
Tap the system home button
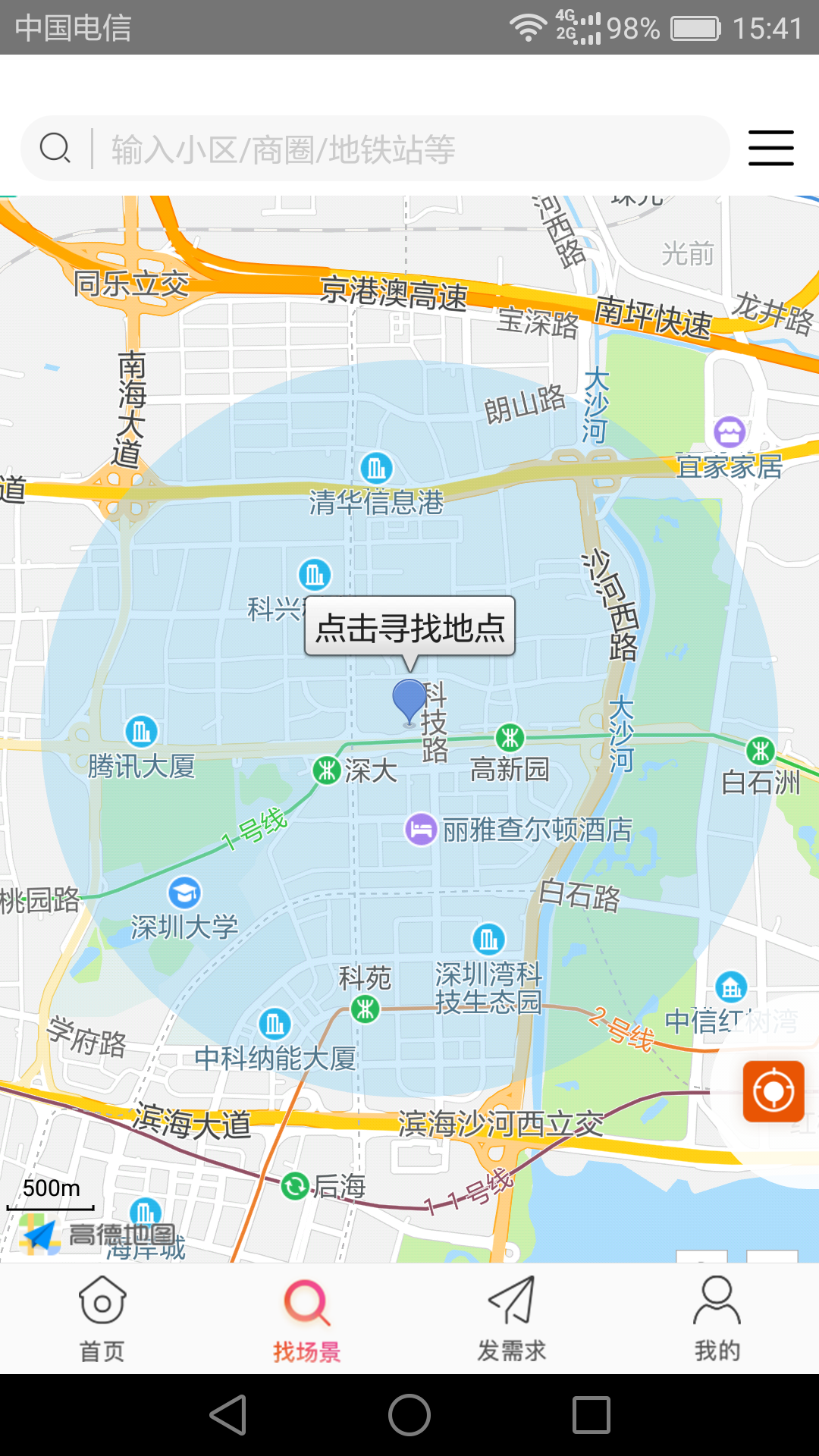(409, 1415)
